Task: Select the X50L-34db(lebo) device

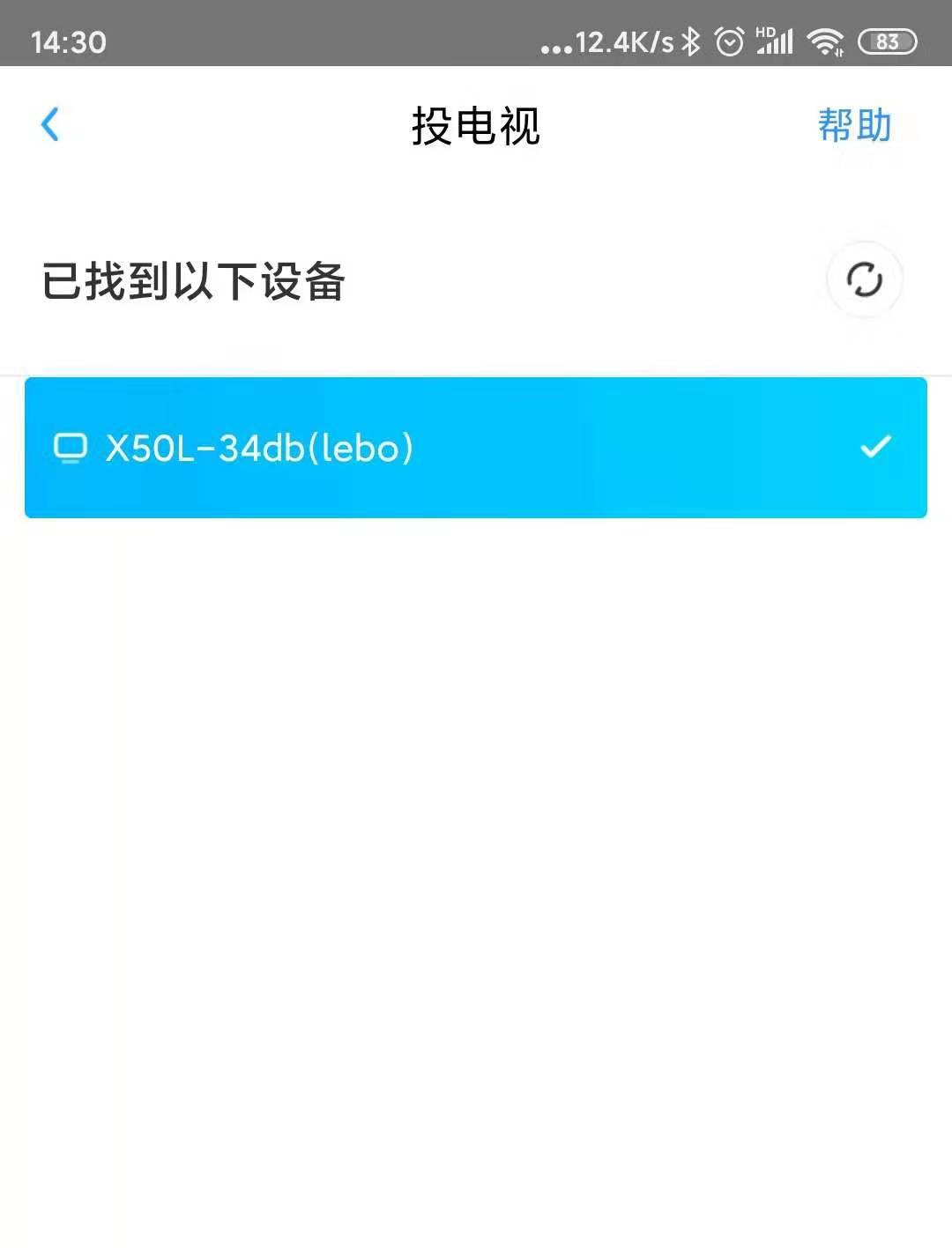Action: tap(476, 448)
